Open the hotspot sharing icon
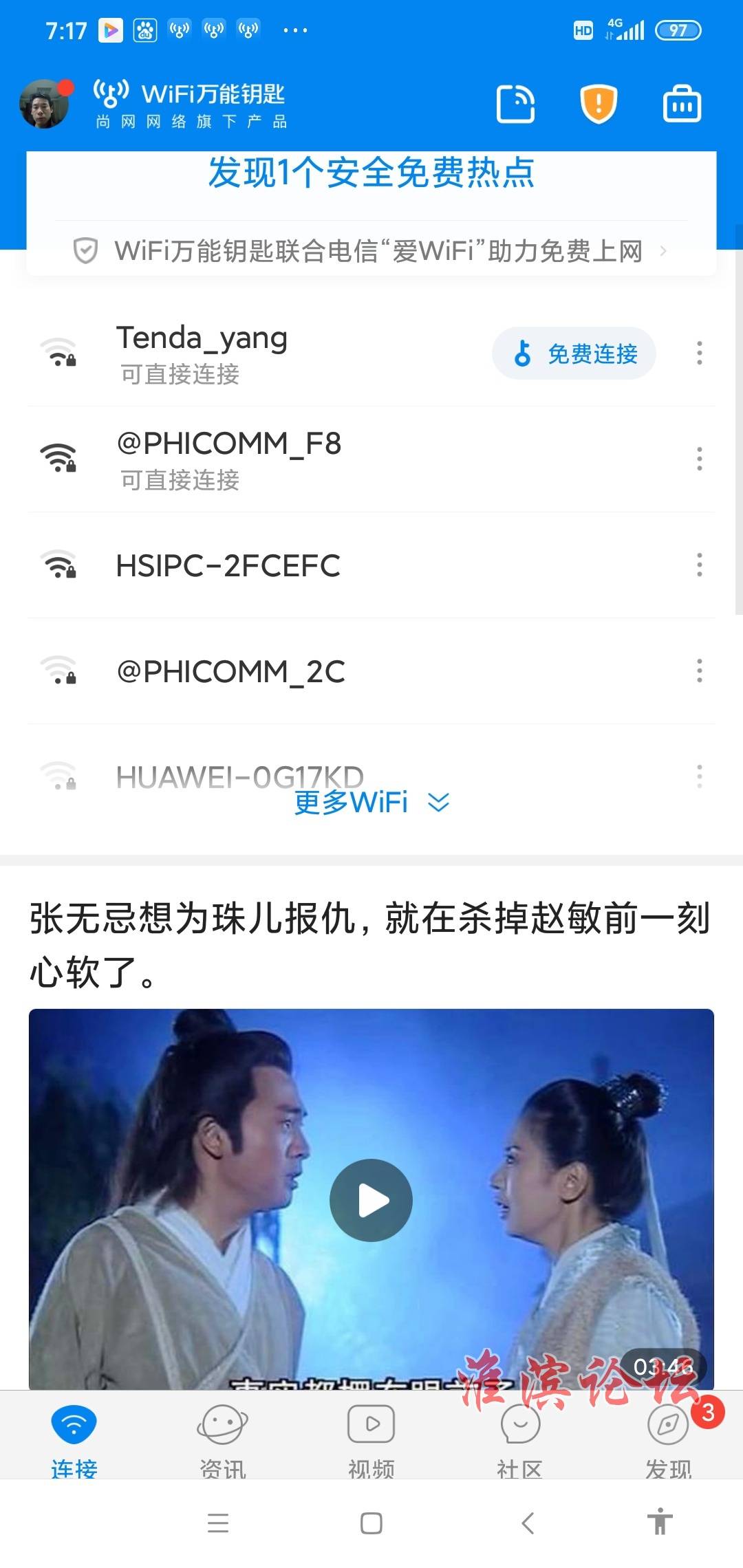 pos(516,105)
